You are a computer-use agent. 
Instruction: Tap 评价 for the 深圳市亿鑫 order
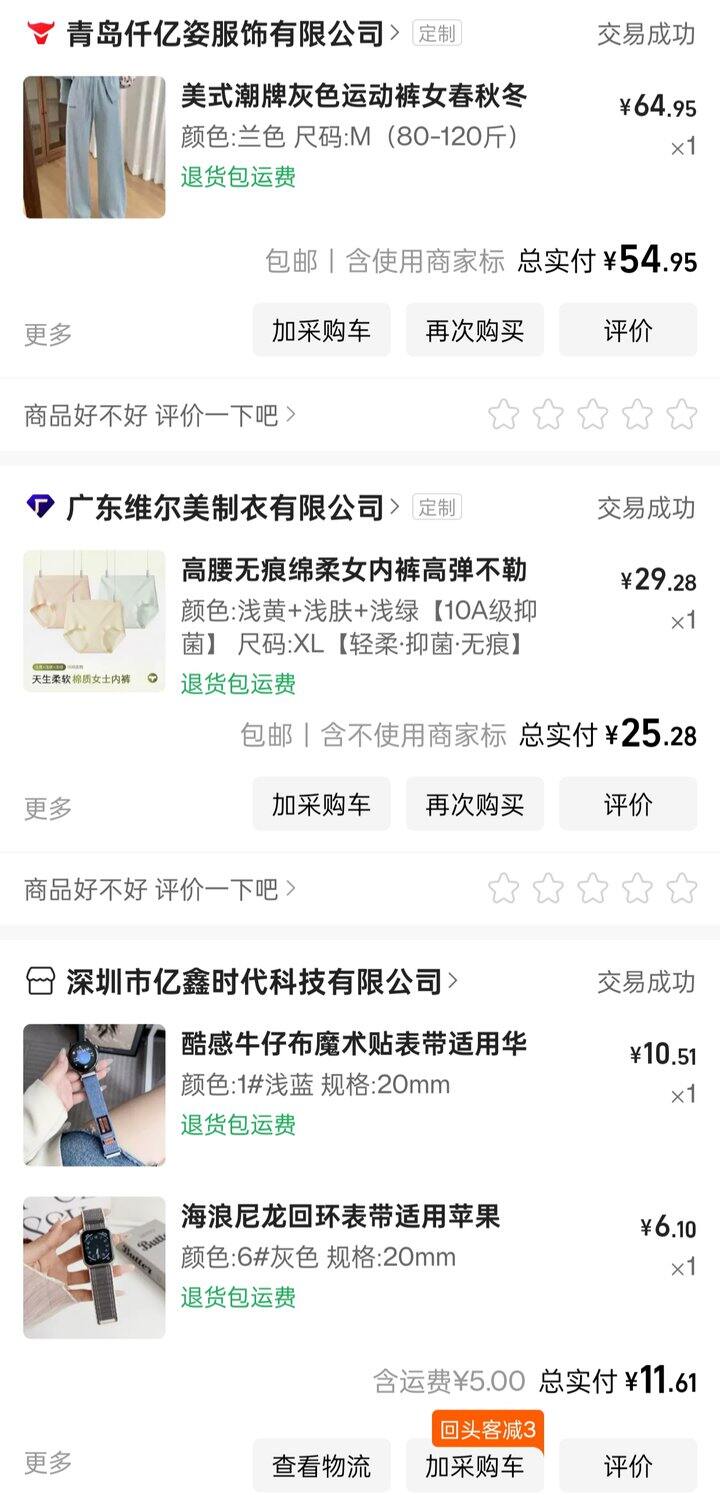coord(628,1466)
